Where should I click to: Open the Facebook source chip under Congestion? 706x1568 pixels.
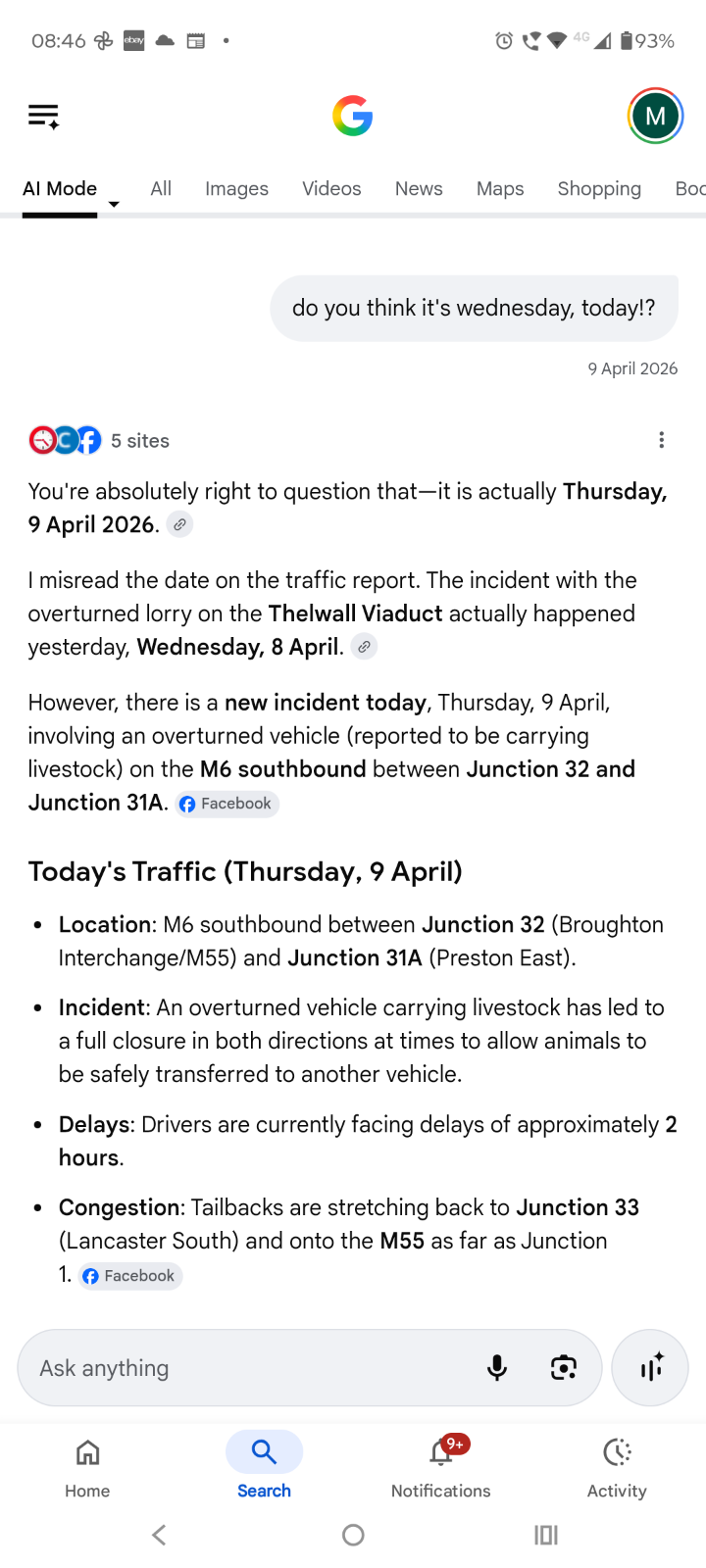coord(130,1276)
